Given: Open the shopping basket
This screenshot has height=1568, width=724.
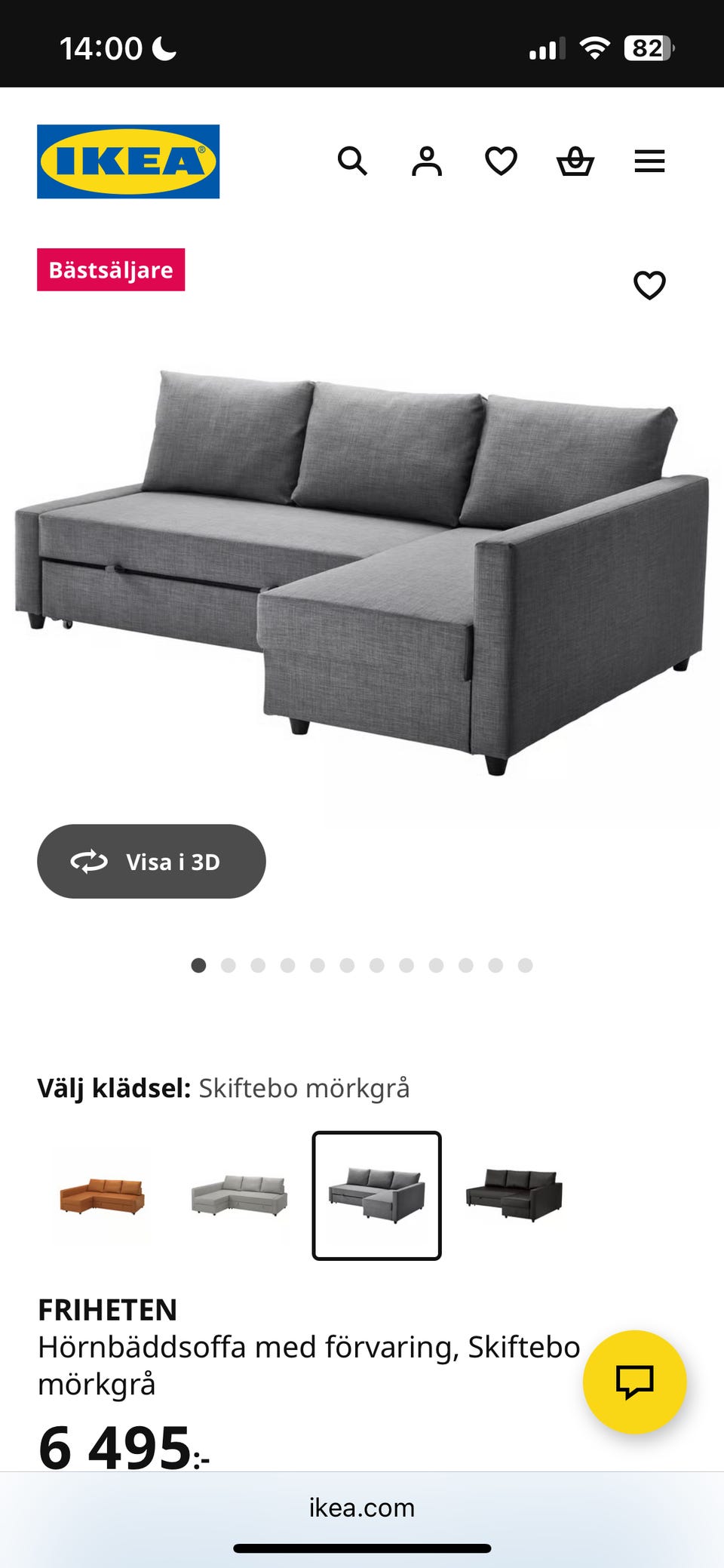Looking at the screenshot, I should pyautogui.click(x=575, y=161).
